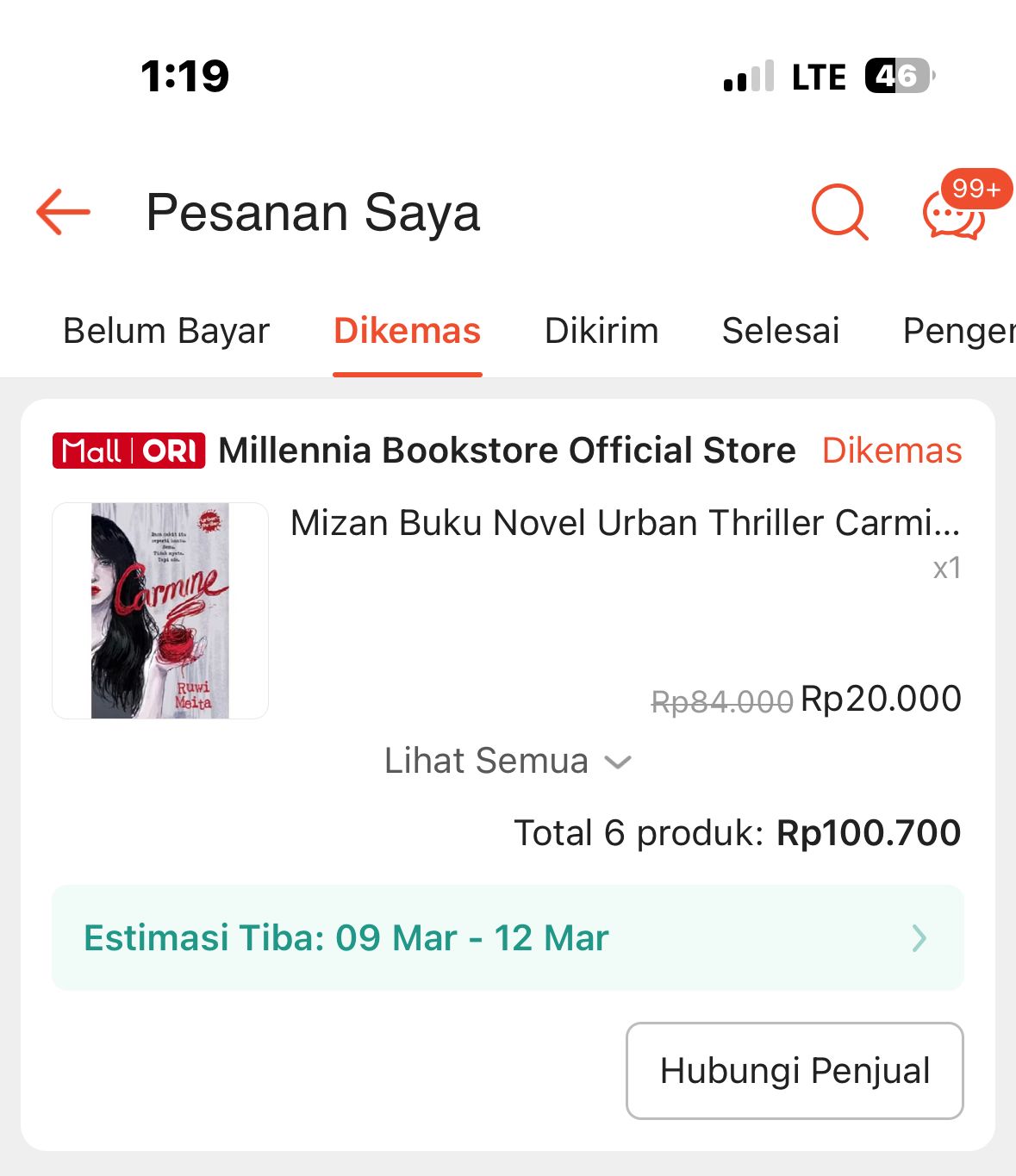Open the Estimasi Tiba 09 Mar - 12 Mar details
1016x1176 pixels.
pyautogui.click(x=508, y=937)
